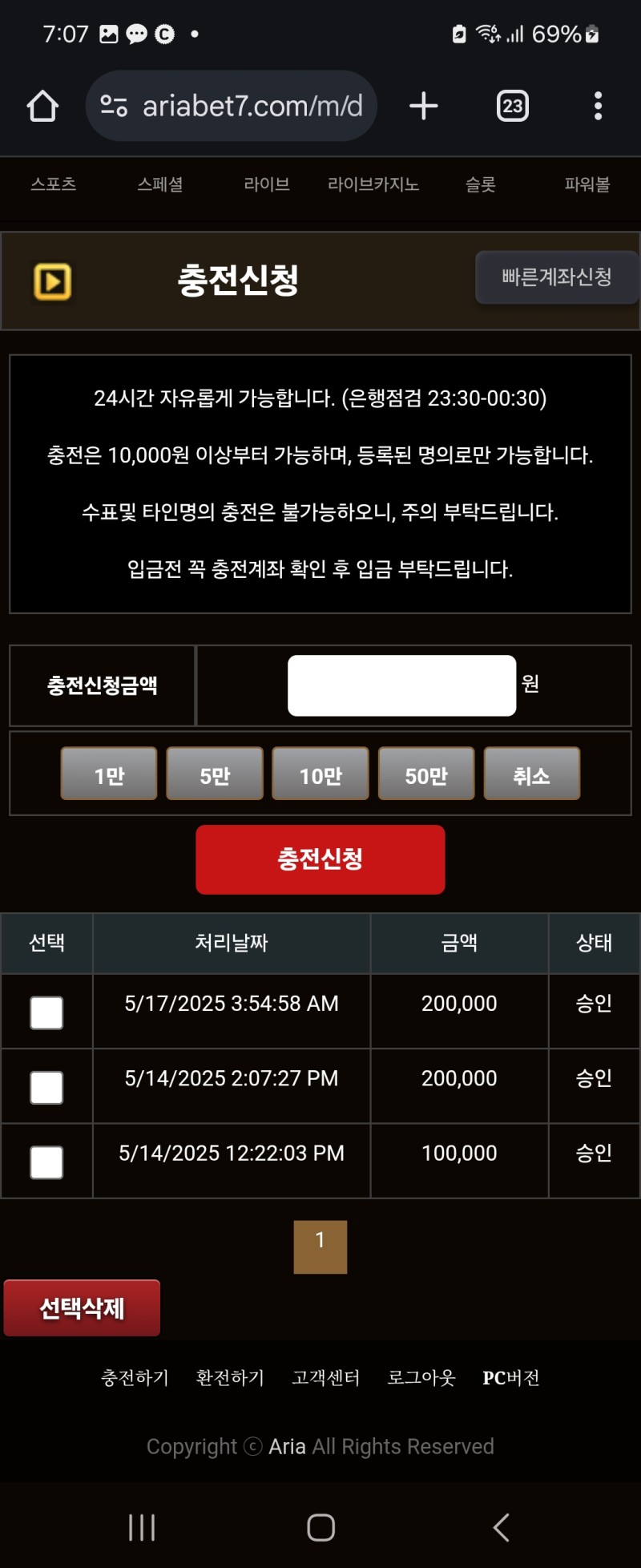Focus the 충전신청금액 input field
Viewport: 641px width, 1568px height.
click(401, 685)
